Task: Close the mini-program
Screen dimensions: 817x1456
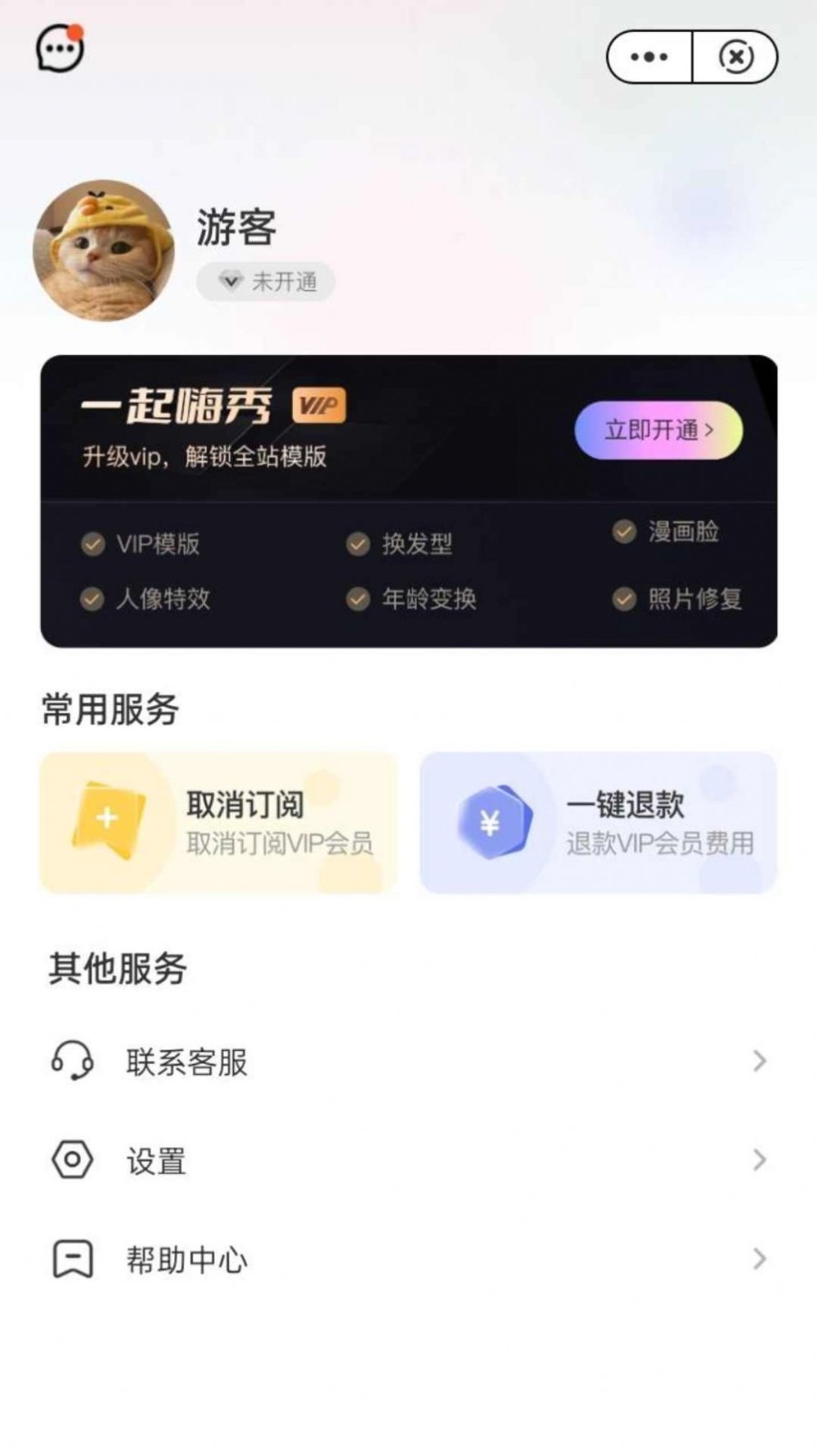Action: click(x=735, y=57)
